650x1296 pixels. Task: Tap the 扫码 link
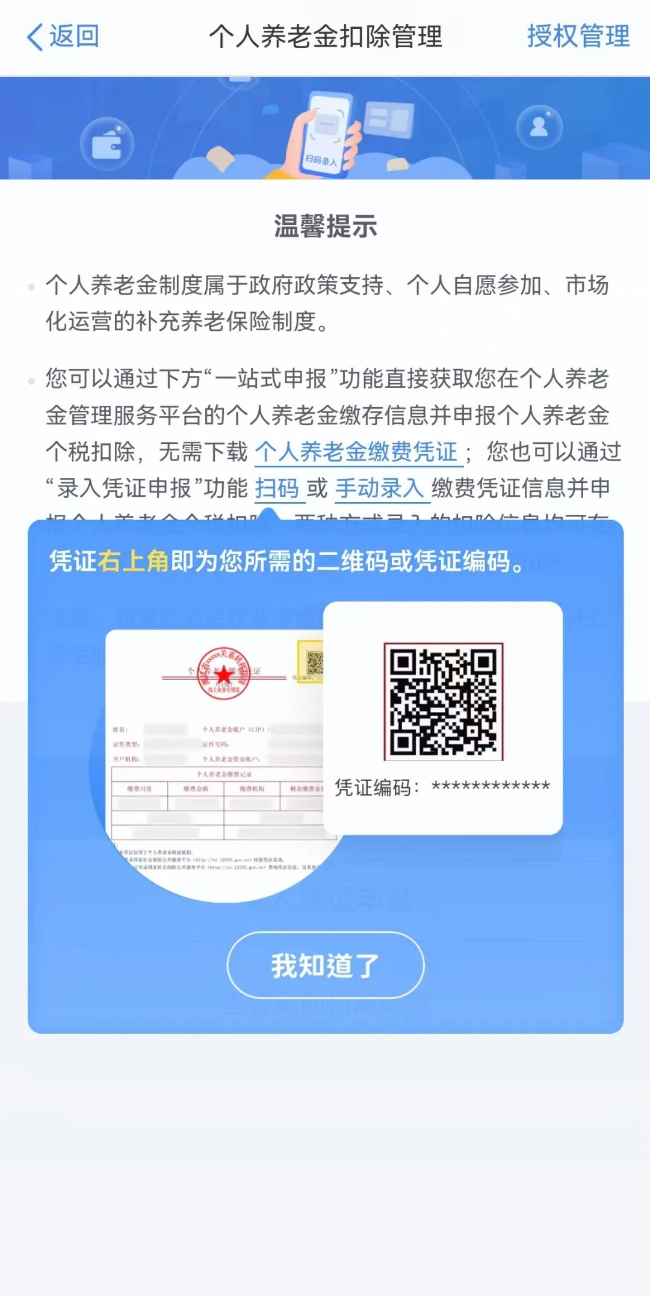[277, 489]
